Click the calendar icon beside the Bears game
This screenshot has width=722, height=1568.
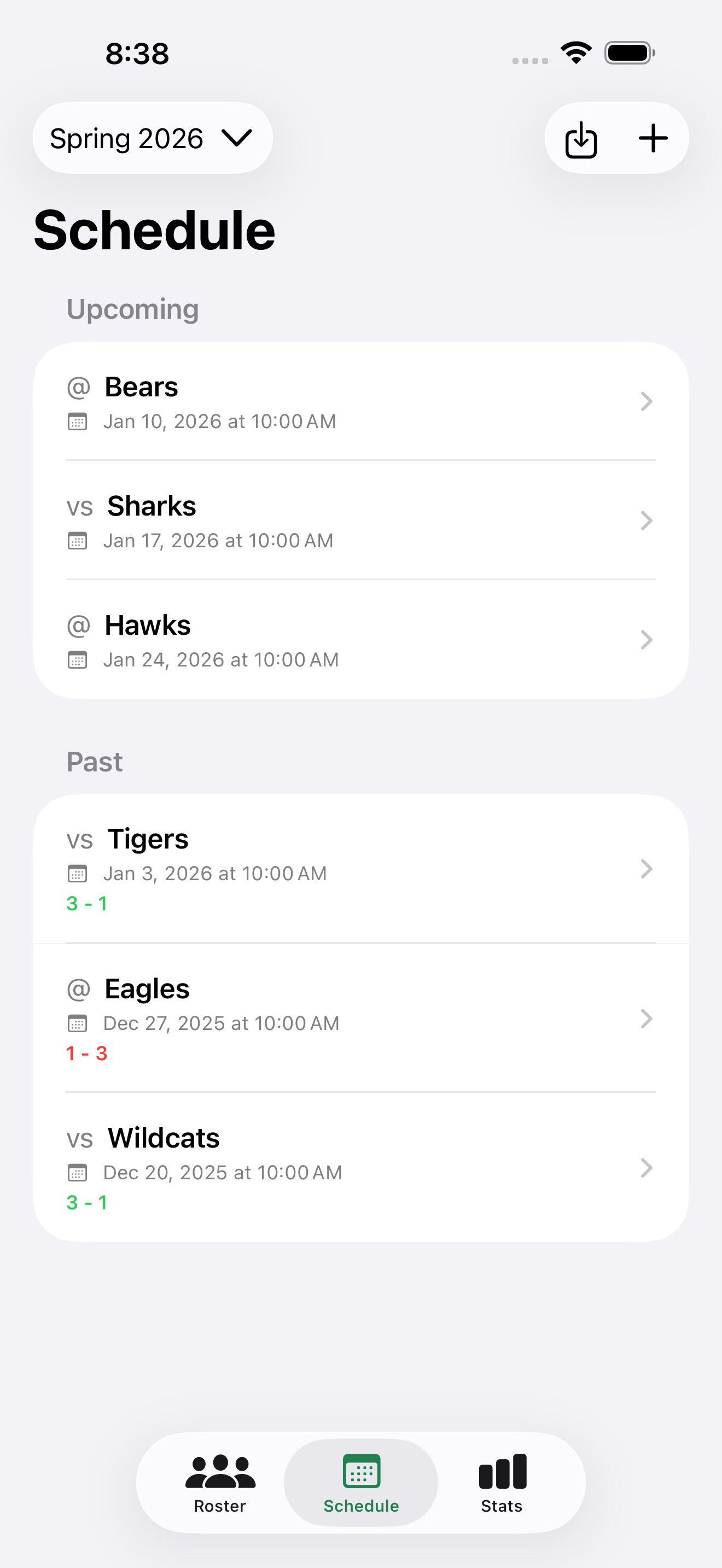pos(77,421)
